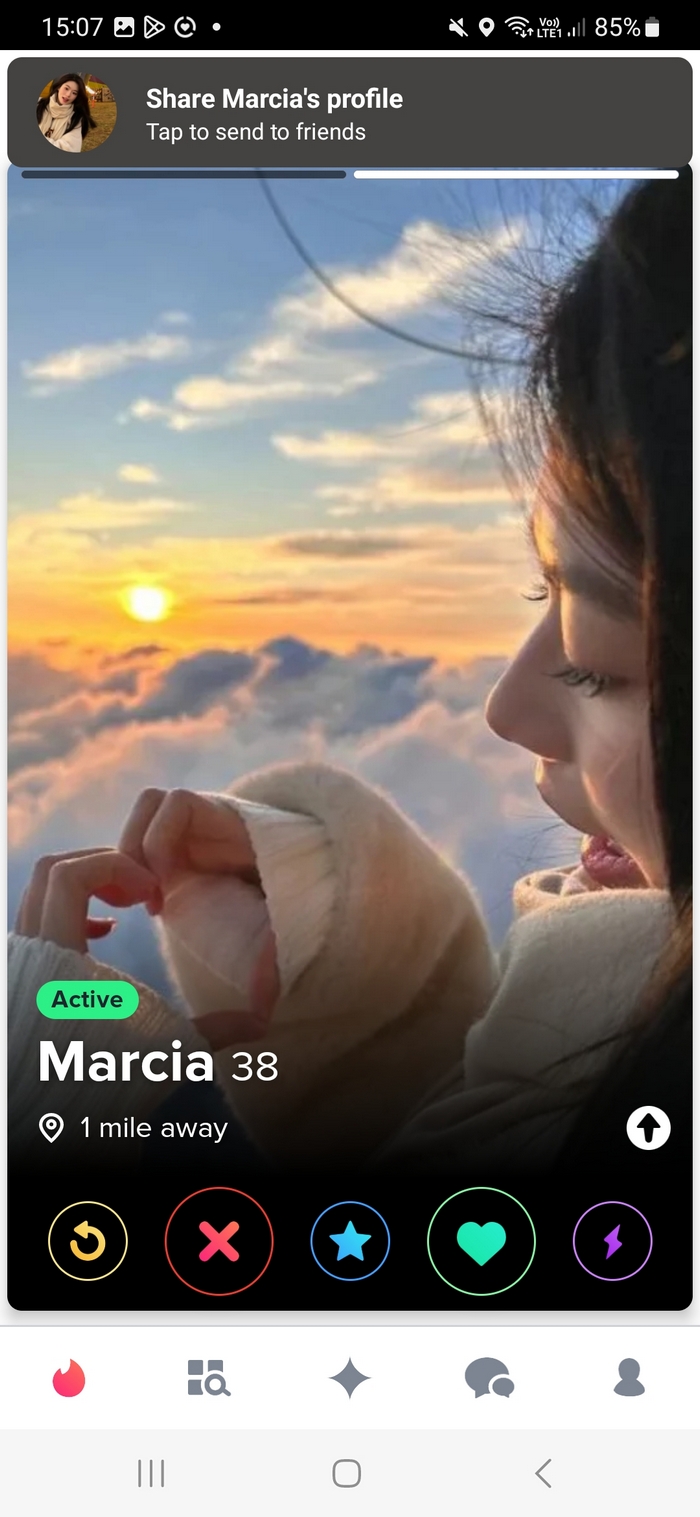This screenshot has height=1517, width=700.
Task: Switch to the flame home tab
Action: point(69,1378)
